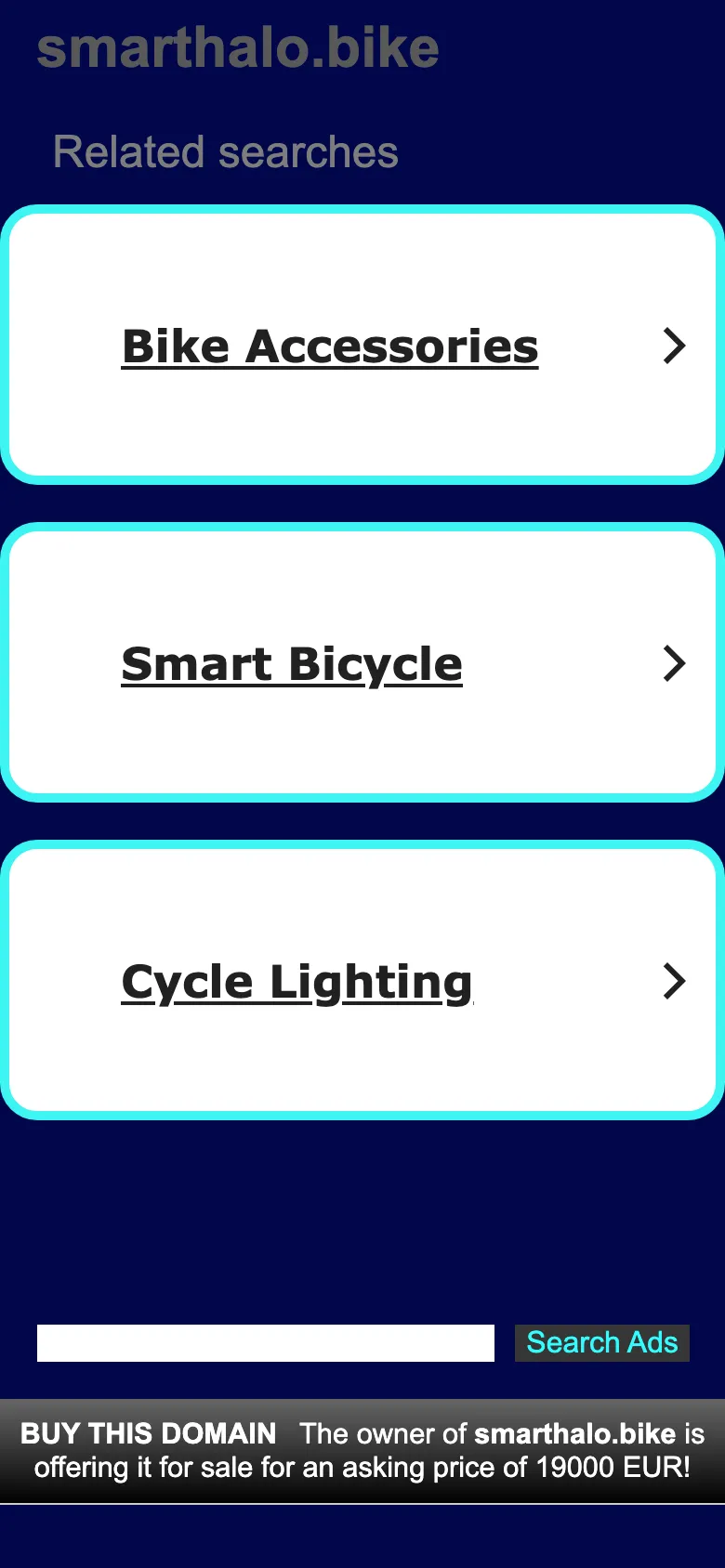Click the smarthalo.bike site title
This screenshot has width=725, height=1568.
pos(238,48)
